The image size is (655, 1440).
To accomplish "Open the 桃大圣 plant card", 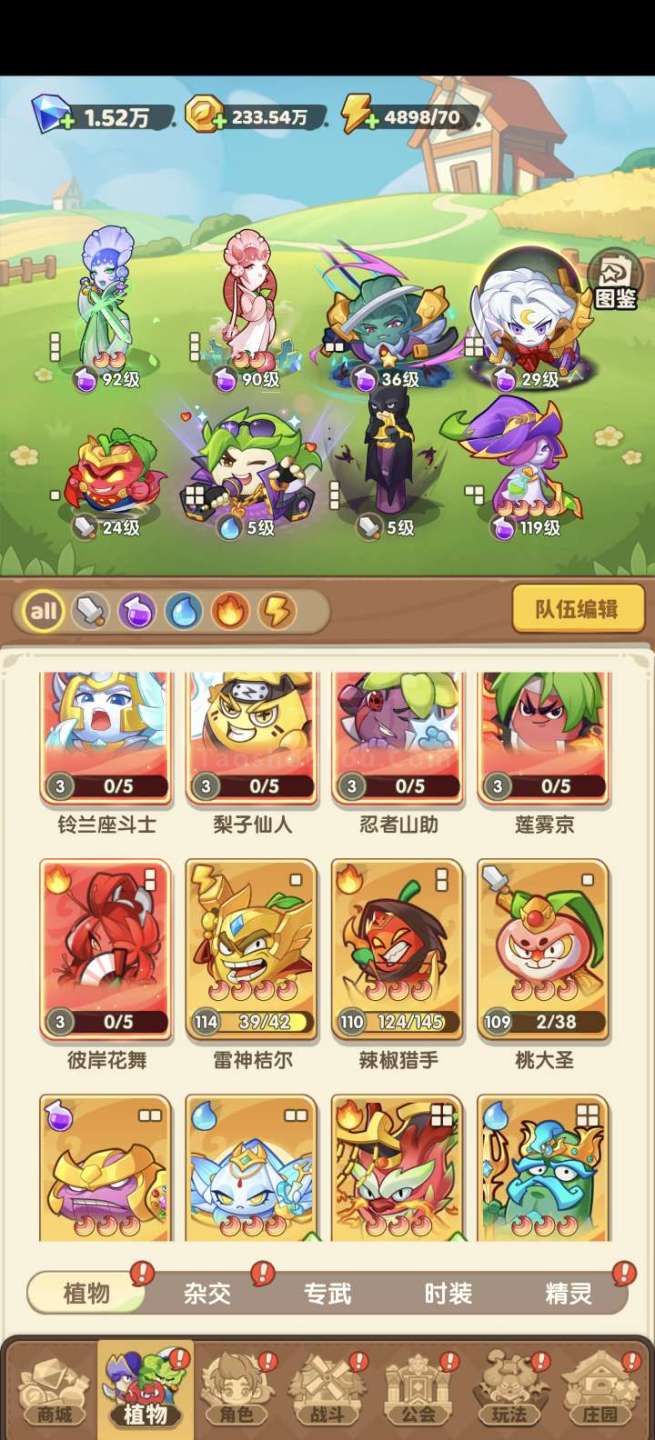I will click(x=543, y=950).
